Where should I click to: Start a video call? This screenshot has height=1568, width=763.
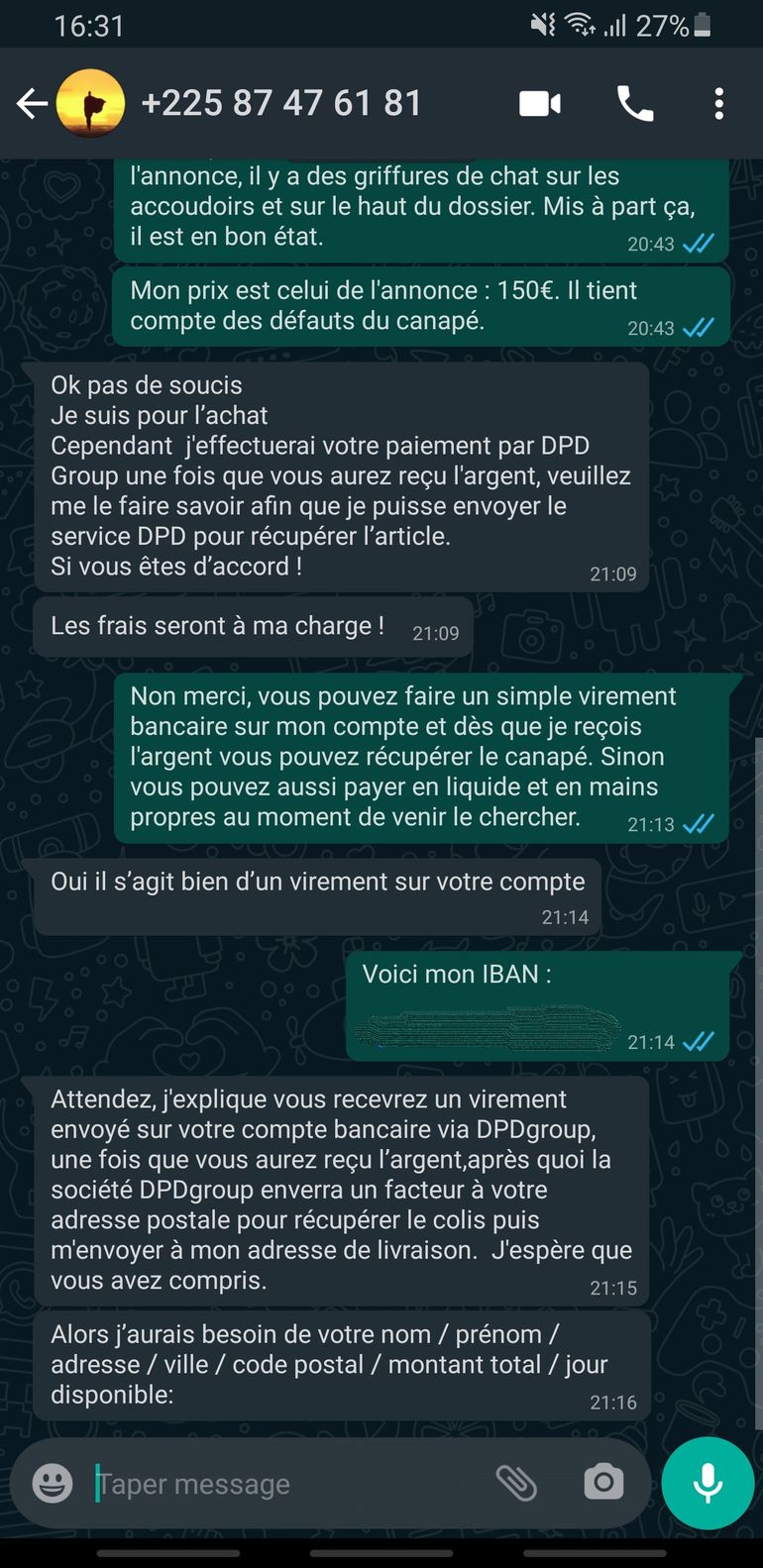tap(540, 103)
